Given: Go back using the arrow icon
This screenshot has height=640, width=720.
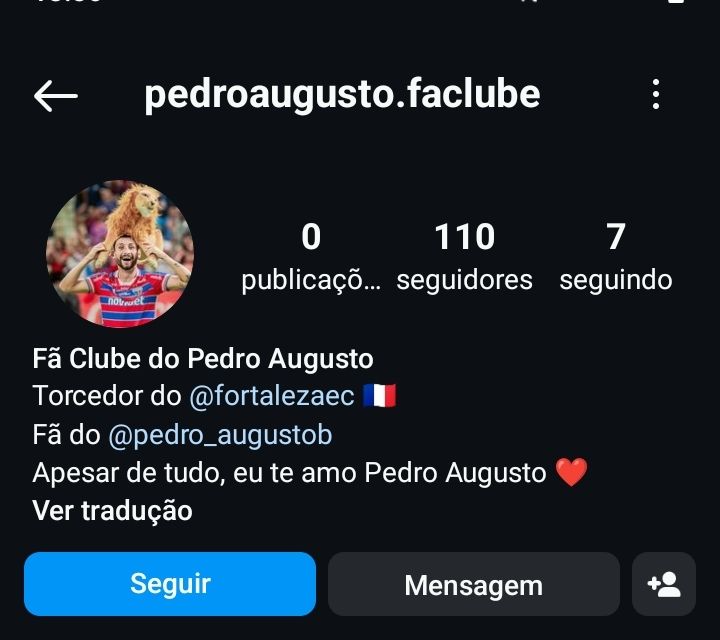Looking at the screenshot, I should tap(56, 95).
